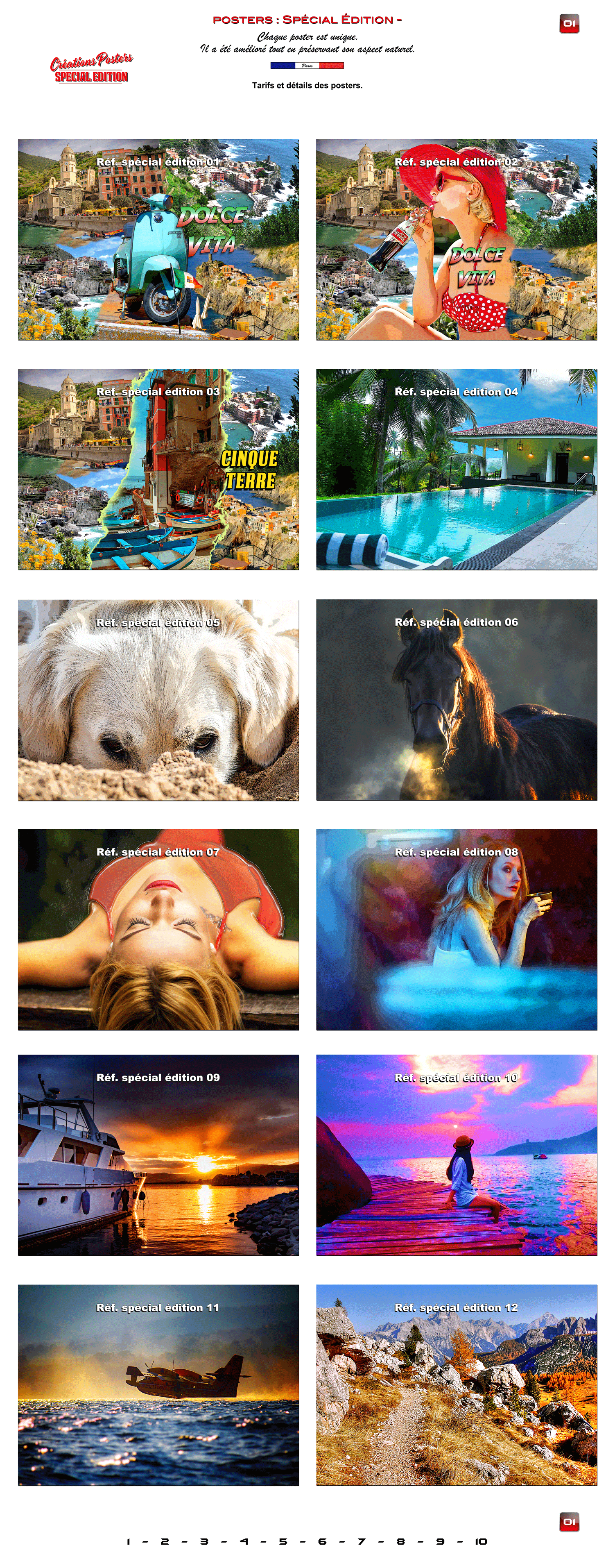View horse poster spécial édition 06

pos(456,700)
